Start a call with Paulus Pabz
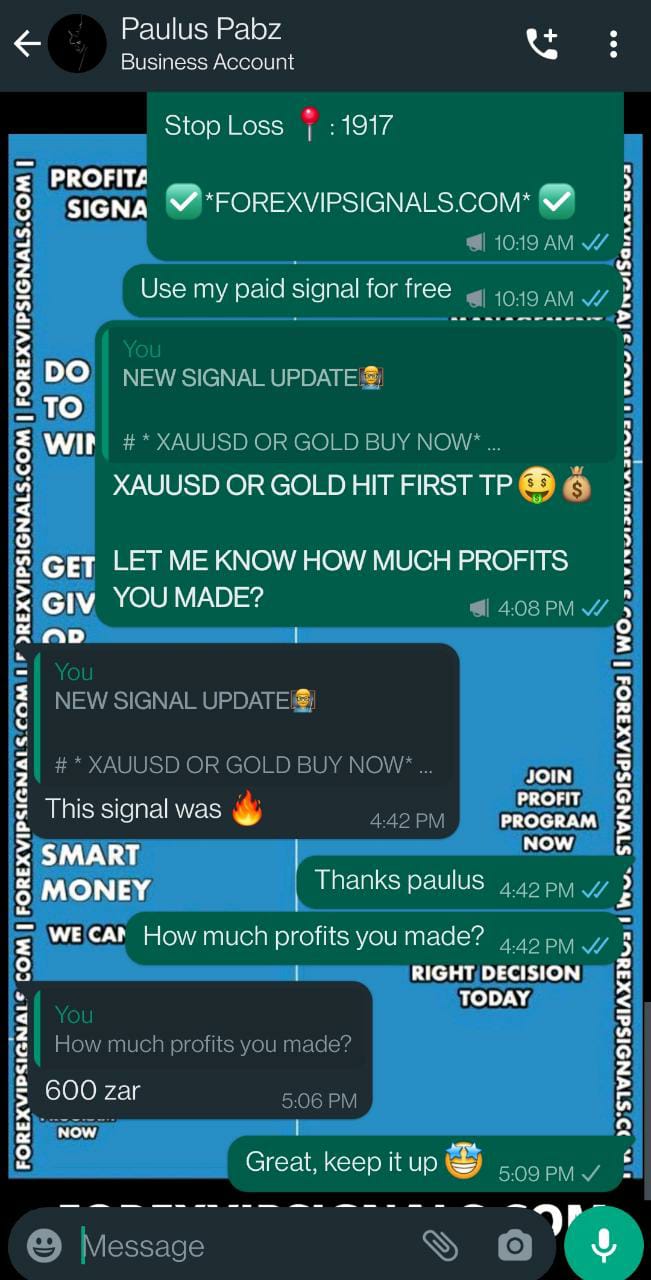This screenshot has width=651, height=1280. pyautogui.click(x=542, y=44)
